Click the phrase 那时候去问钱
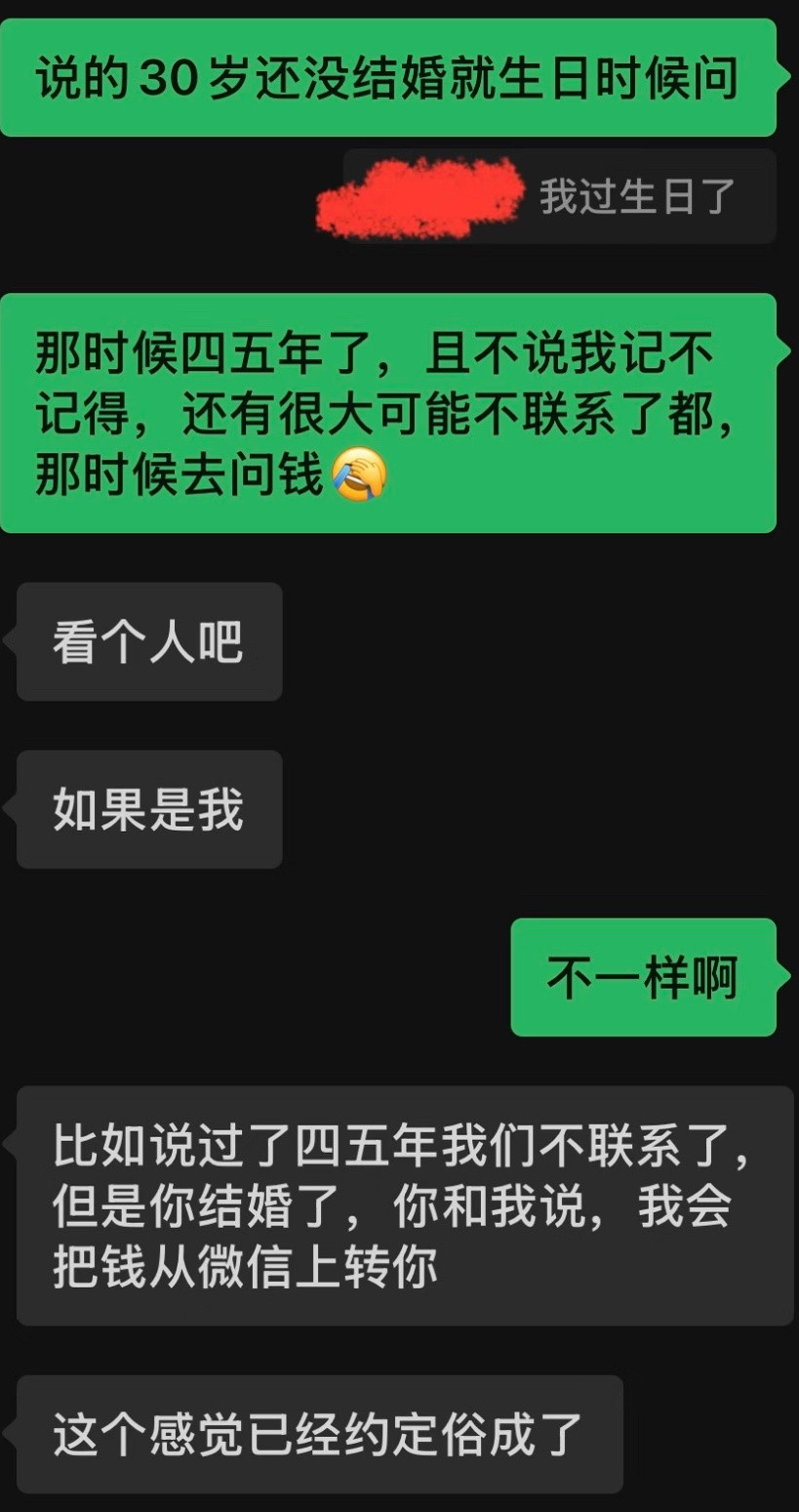 click(176, 473)
